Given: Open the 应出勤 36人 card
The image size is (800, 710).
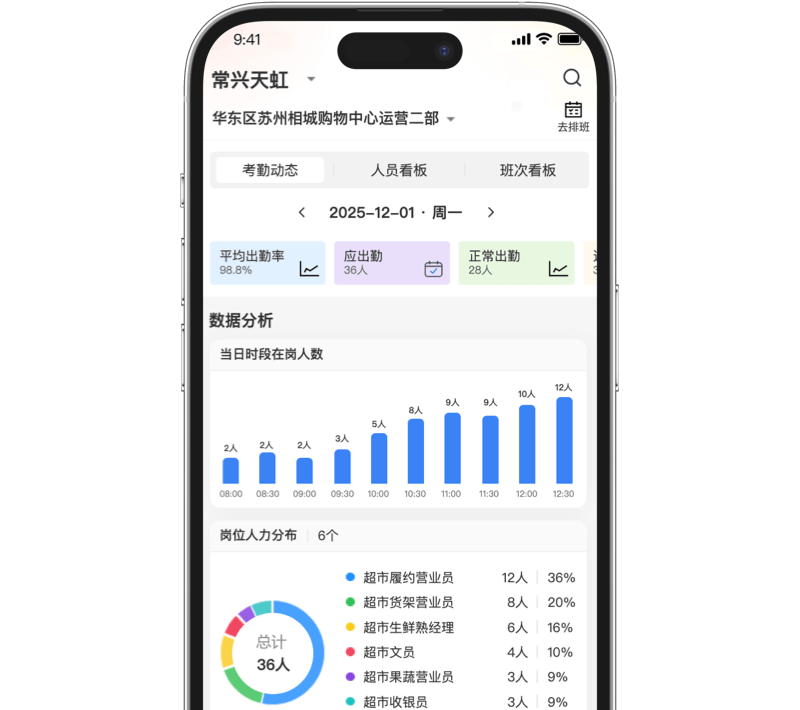Looking at the screenshot, I should 391,263.
